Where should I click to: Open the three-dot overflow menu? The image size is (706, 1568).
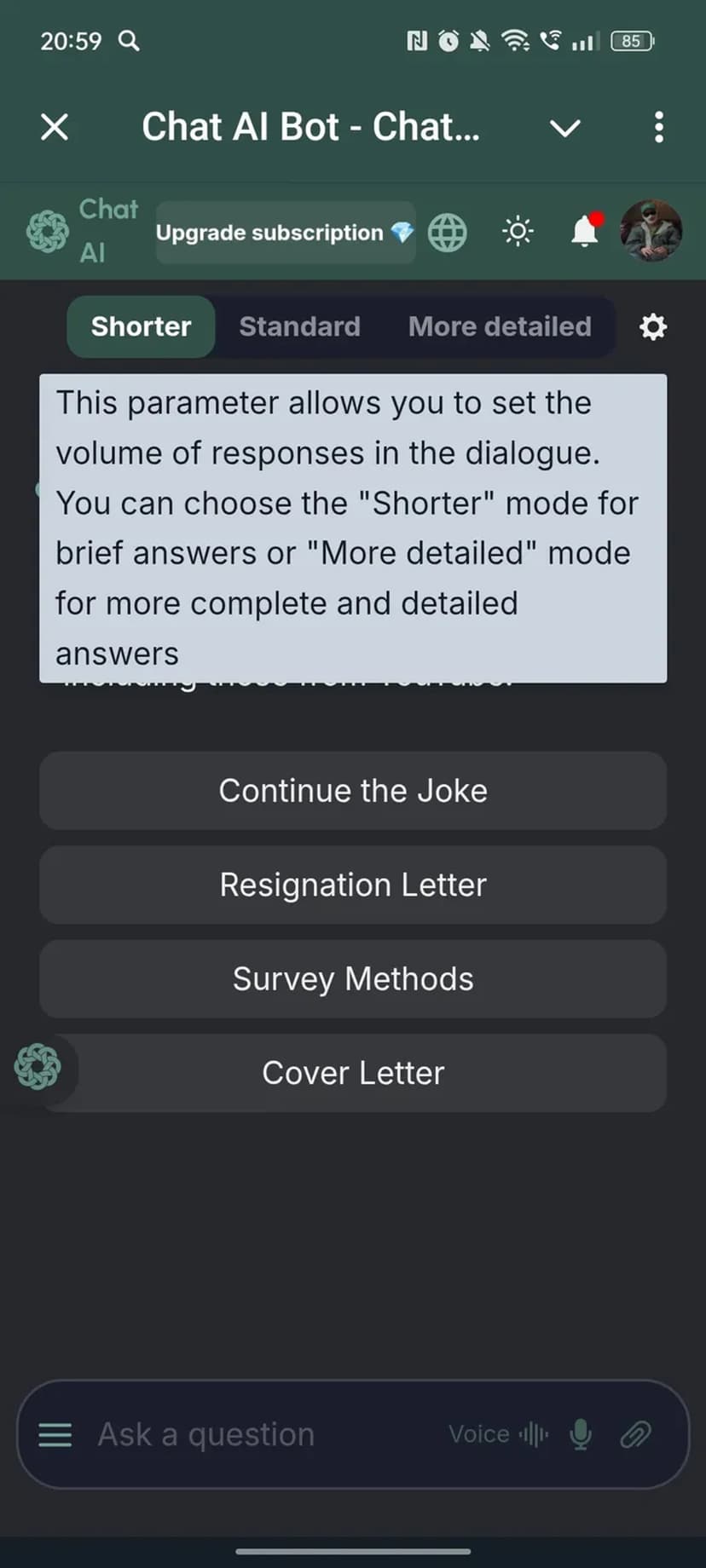[x=658, y=128]
